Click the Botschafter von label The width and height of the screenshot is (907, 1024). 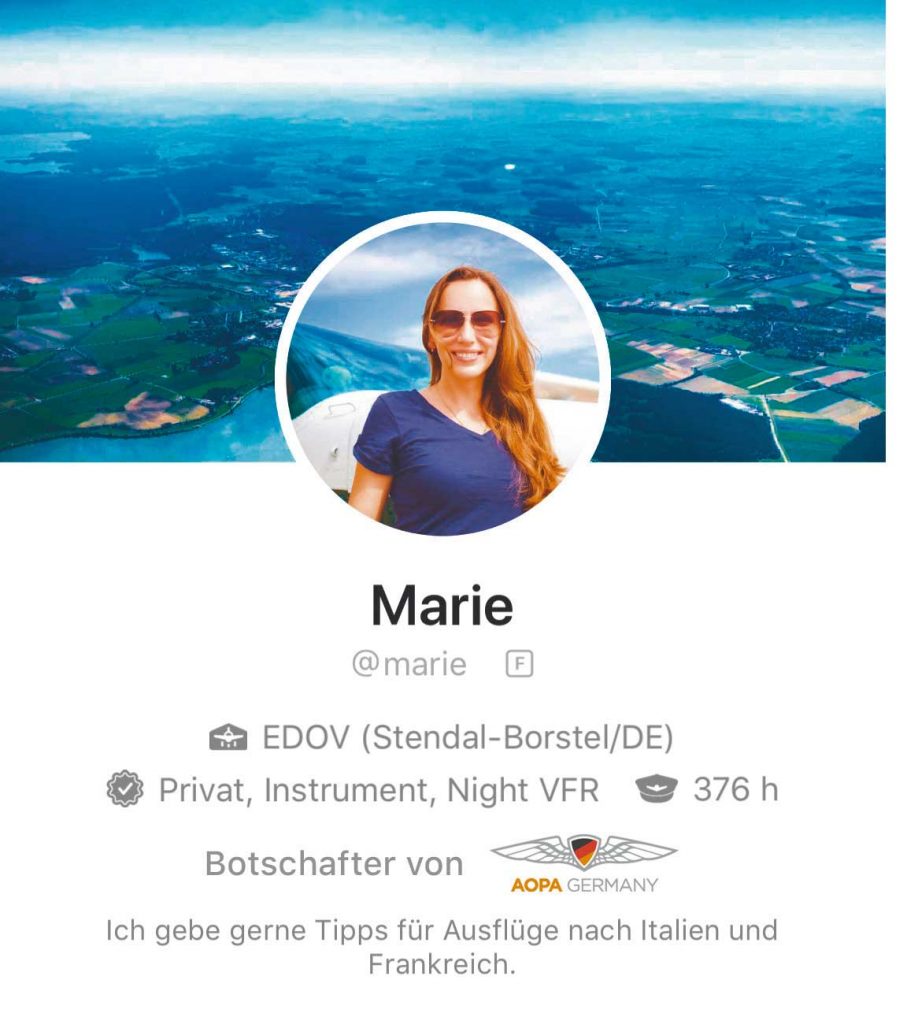[333, 862]
